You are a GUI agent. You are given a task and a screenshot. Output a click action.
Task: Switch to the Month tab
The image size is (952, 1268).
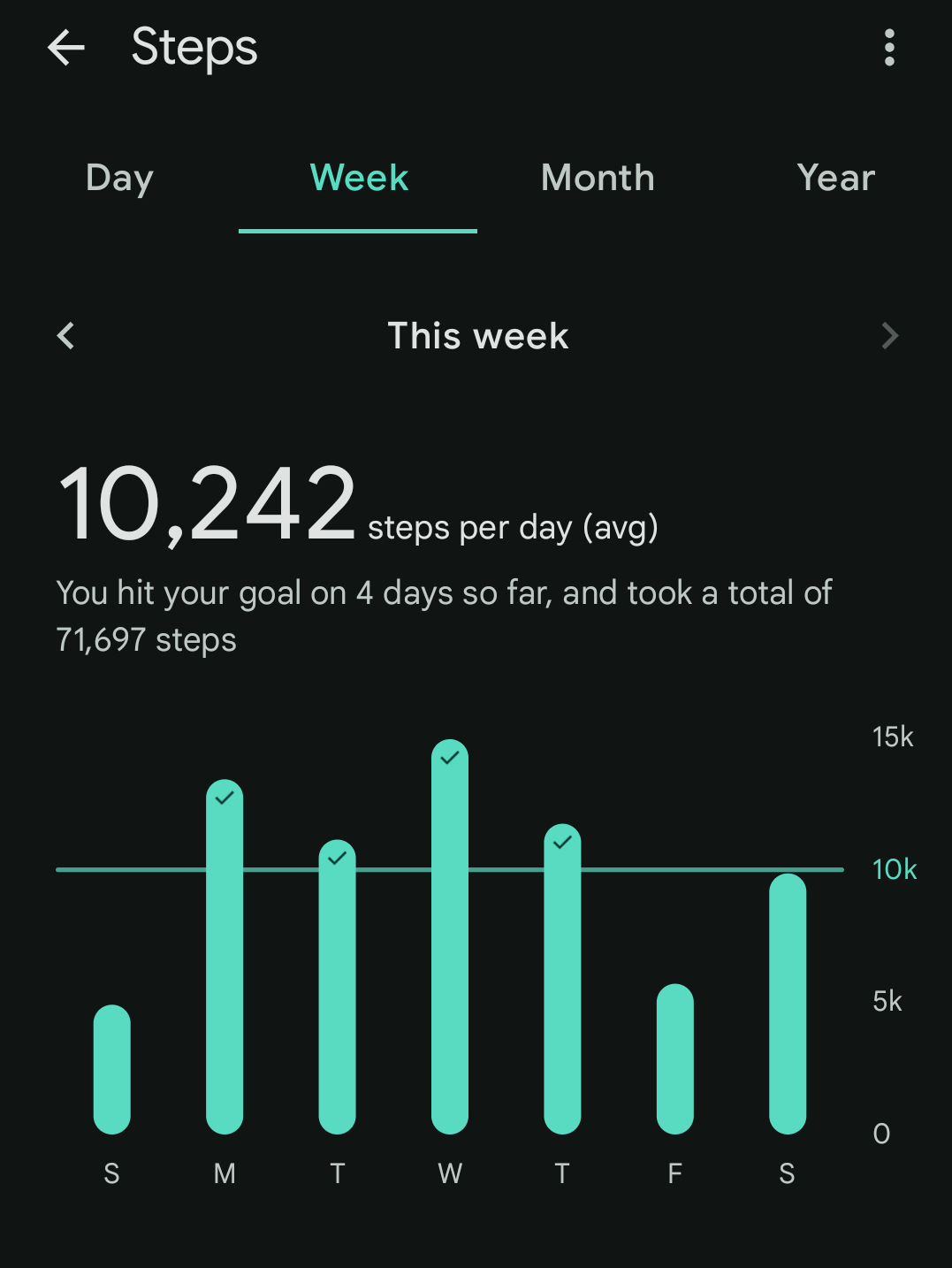[598, 178]
